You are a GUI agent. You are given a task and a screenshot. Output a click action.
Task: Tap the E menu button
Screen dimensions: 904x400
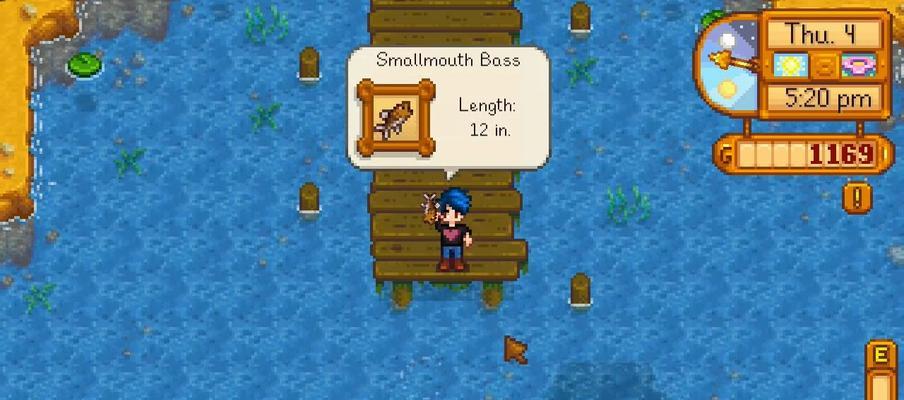tap(880, 356)
